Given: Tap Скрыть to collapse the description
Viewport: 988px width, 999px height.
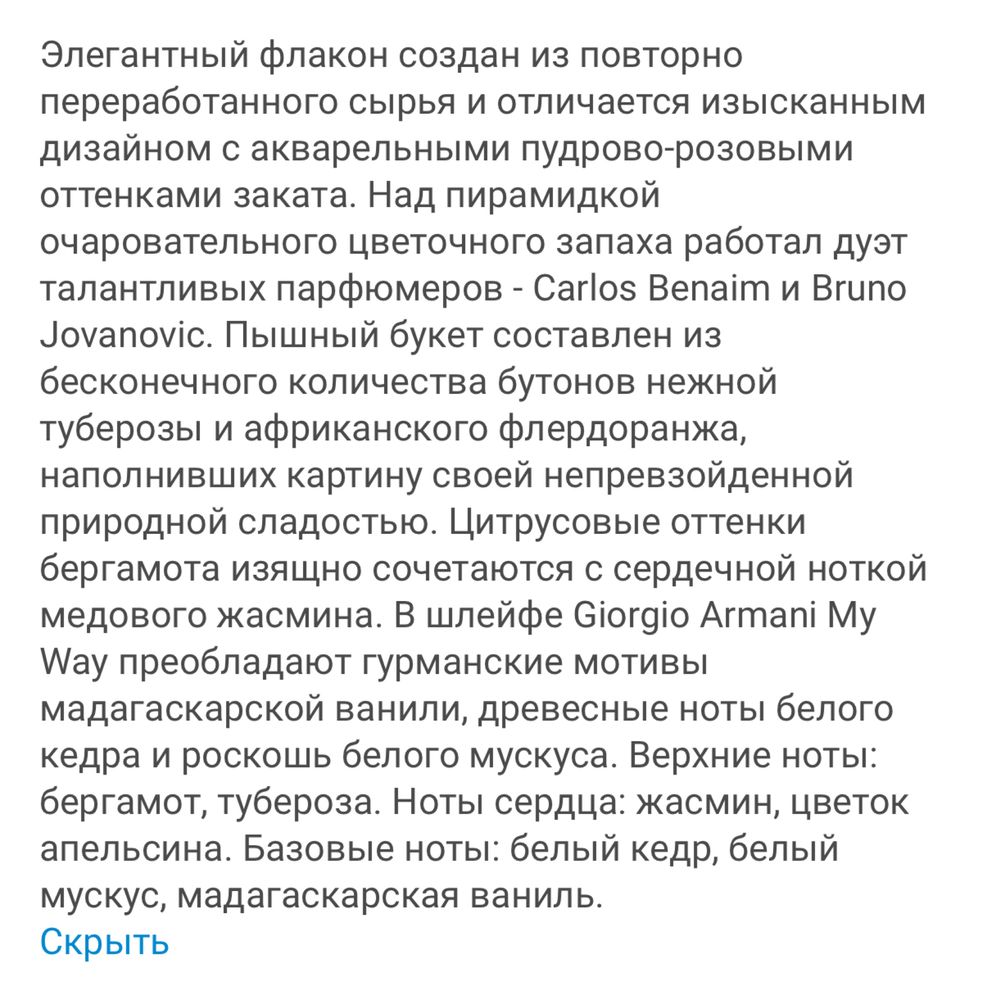Looking at the screenshot, I should click(104, 941).
